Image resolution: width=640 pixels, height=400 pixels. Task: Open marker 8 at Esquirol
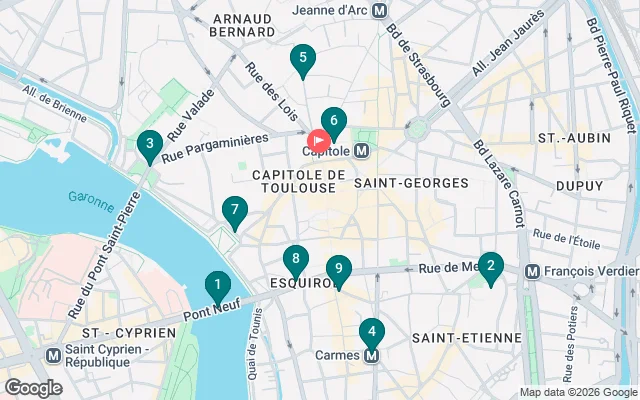[295, 259]
